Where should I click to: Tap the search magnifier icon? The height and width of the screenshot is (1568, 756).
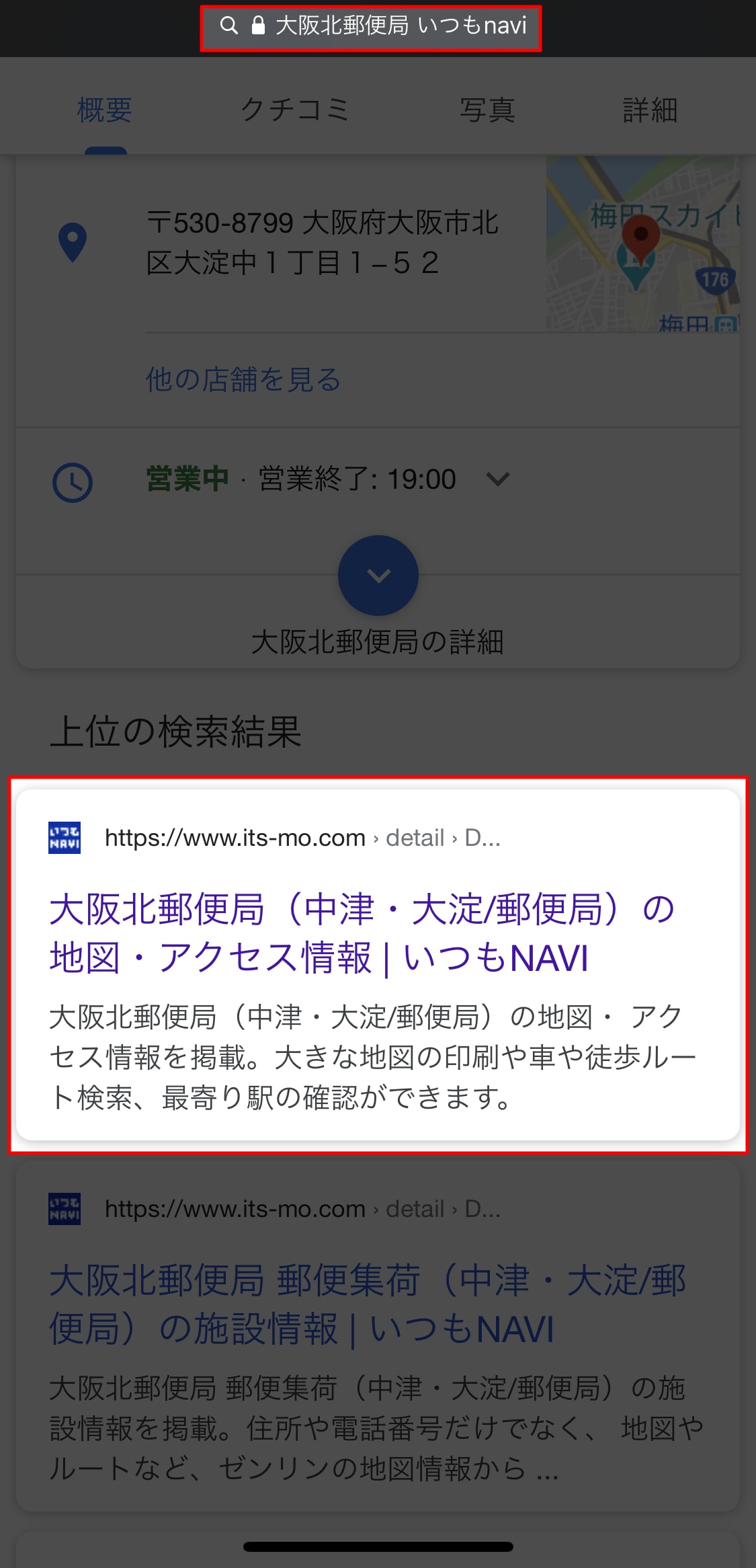229,27
